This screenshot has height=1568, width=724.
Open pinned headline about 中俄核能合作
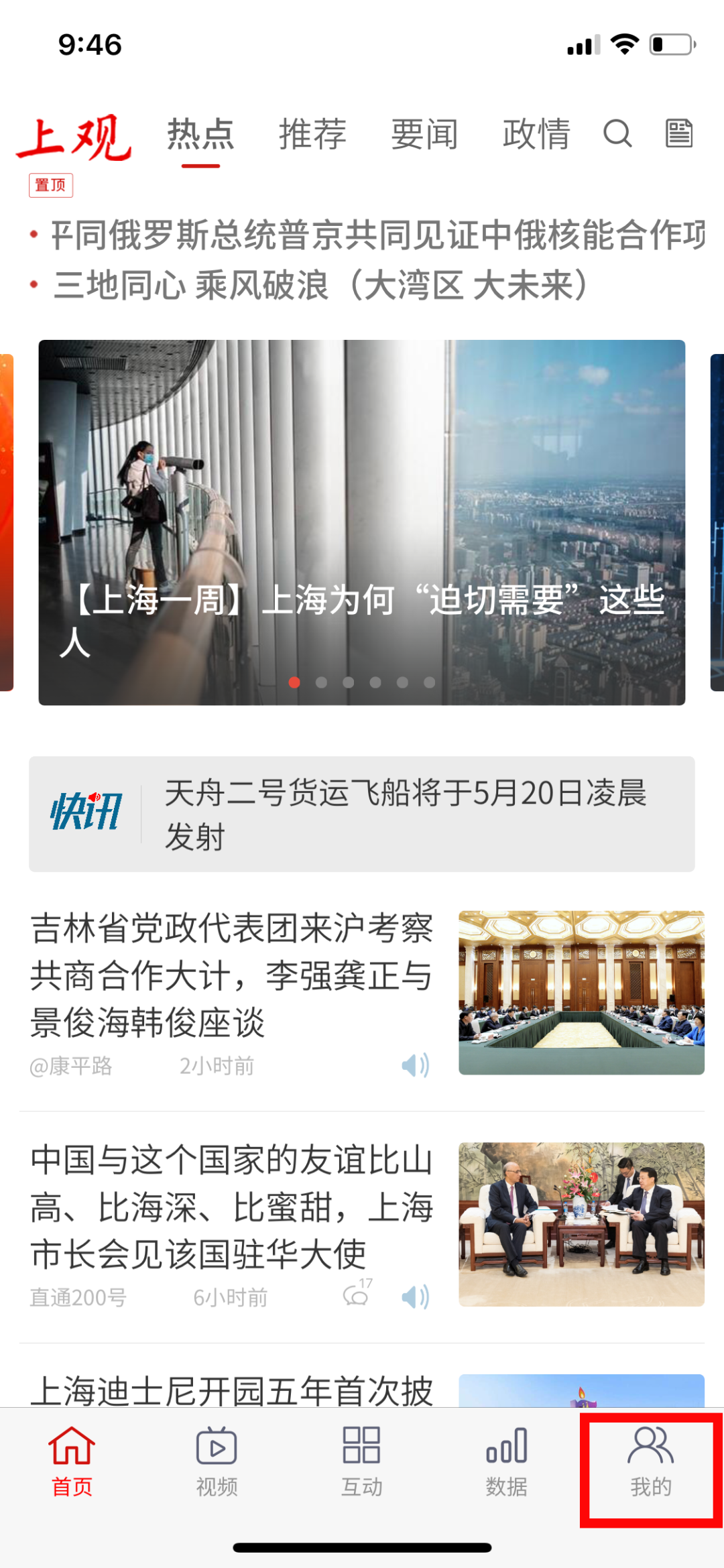(x=375, y=235)
